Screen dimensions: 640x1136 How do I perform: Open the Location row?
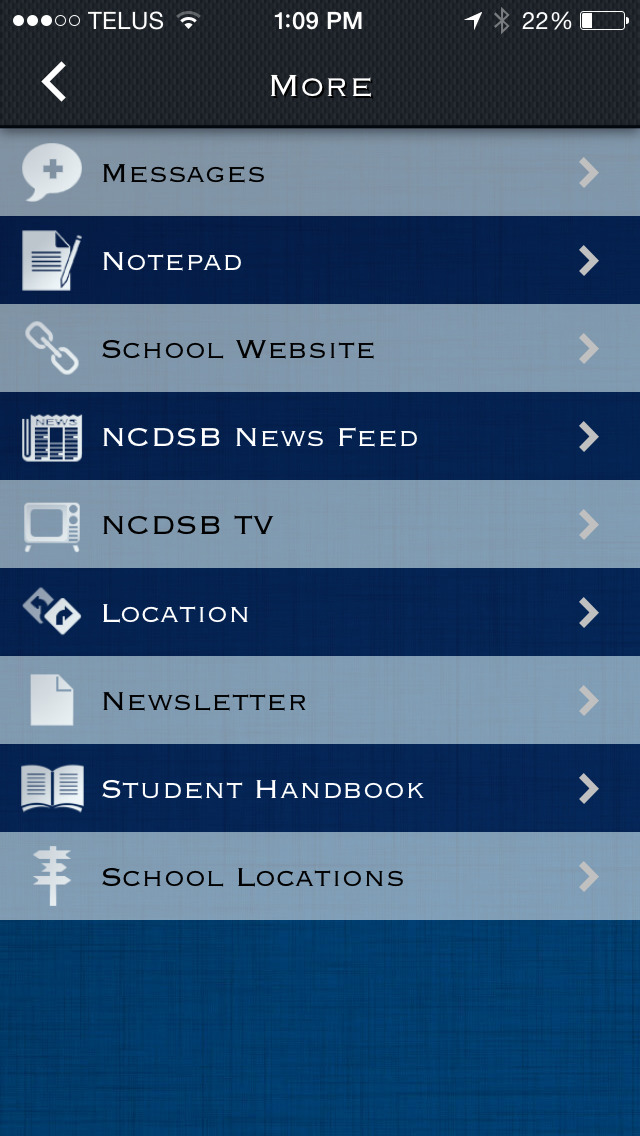pyautogui.click(x=320, y=612)
